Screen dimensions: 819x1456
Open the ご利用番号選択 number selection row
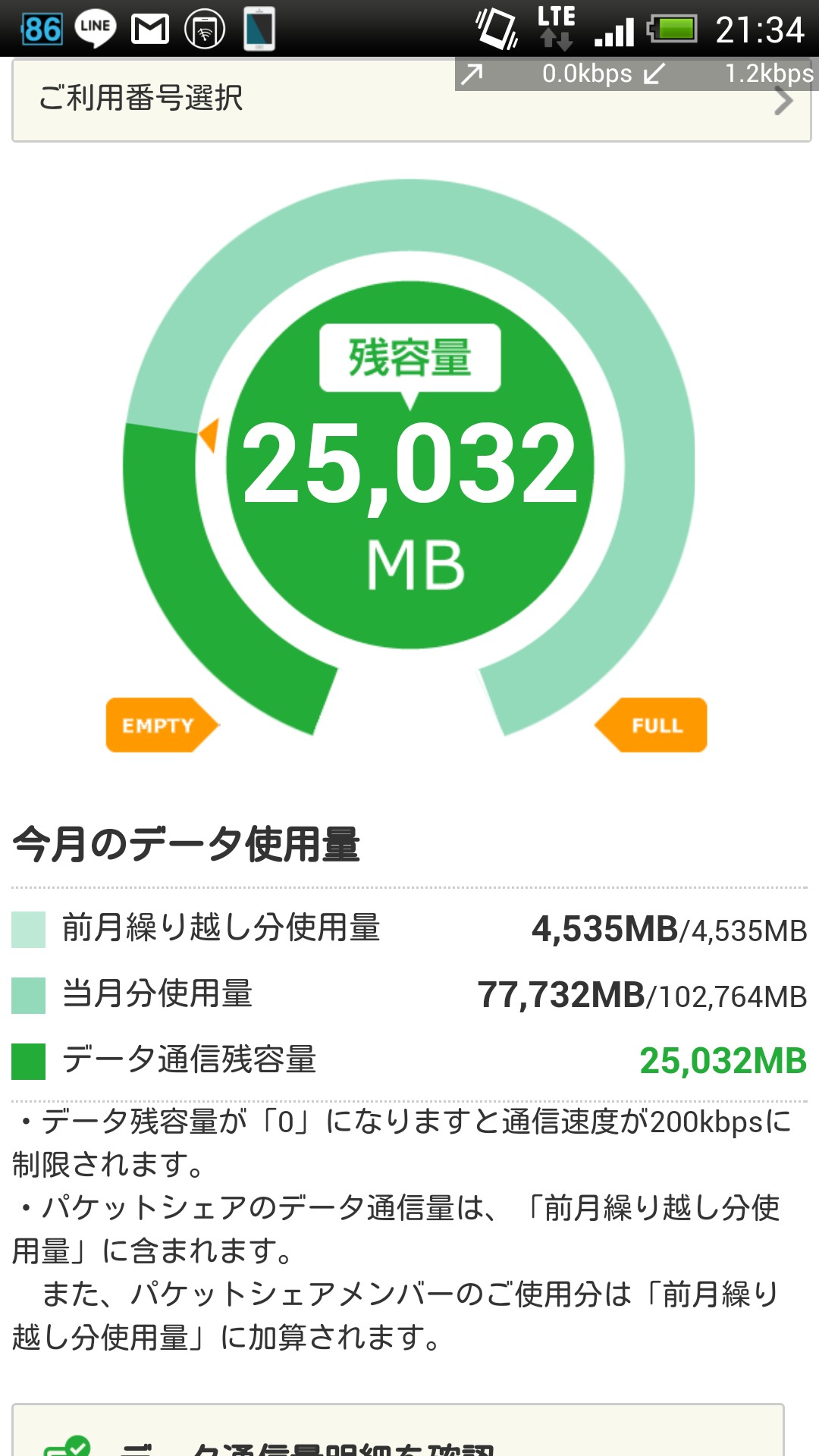409,100
